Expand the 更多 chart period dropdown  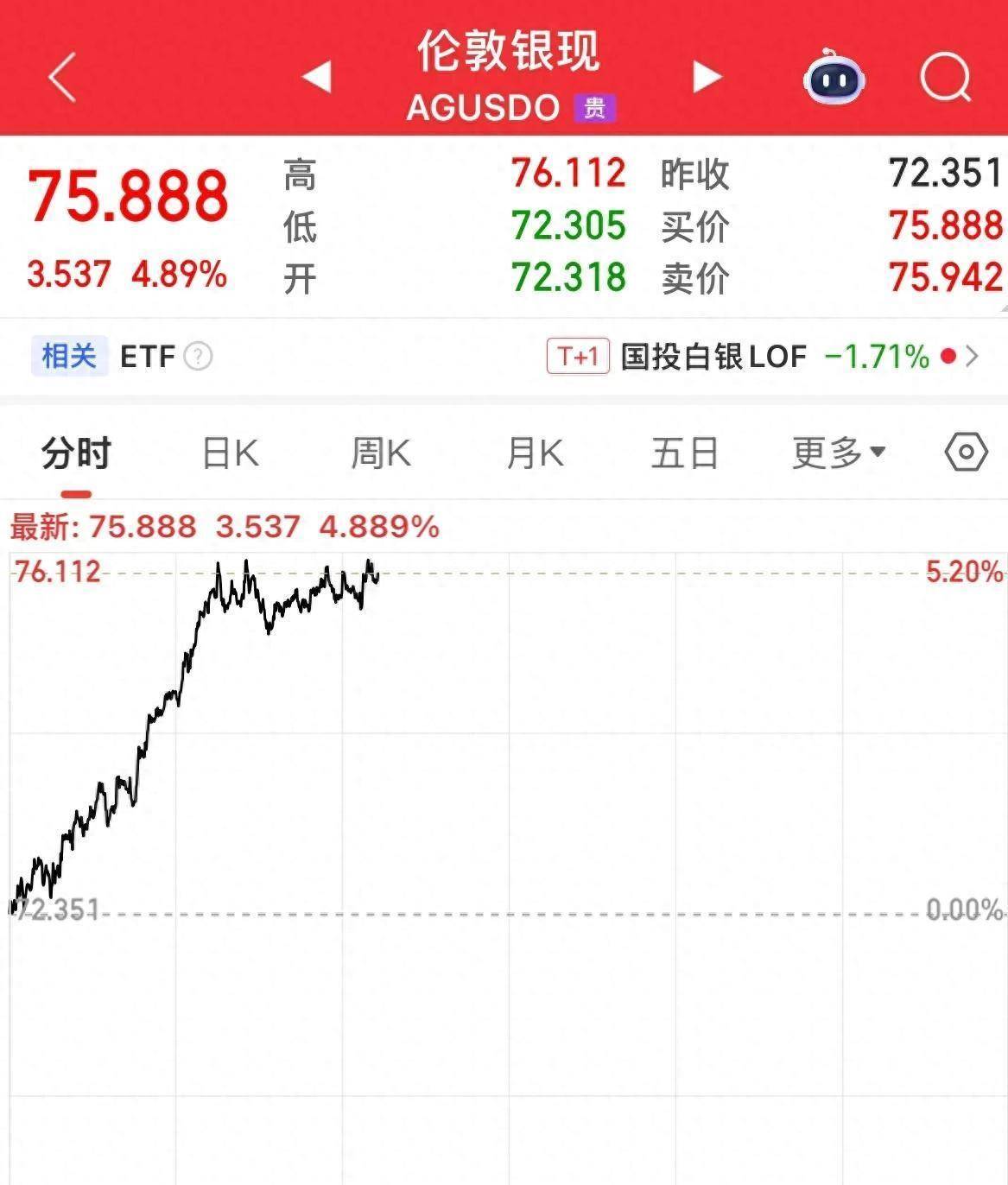point(839,452)
